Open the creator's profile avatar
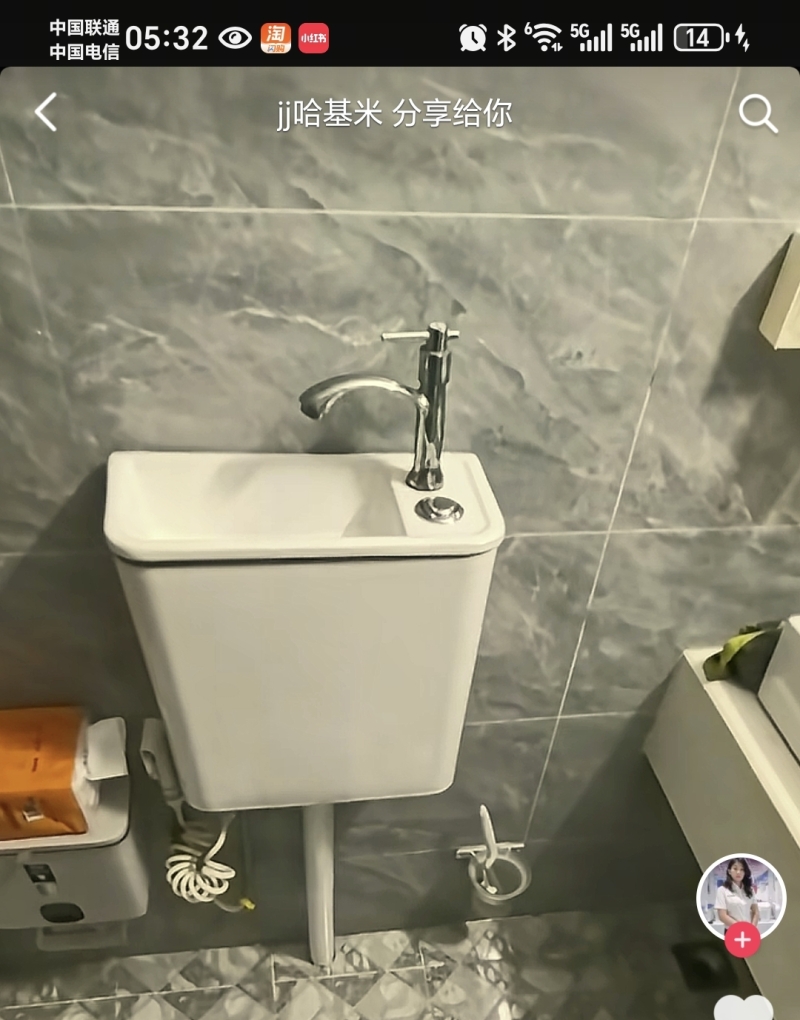Screen dimensions: 800x1020 pyautogui.click(x=741, y=893)
